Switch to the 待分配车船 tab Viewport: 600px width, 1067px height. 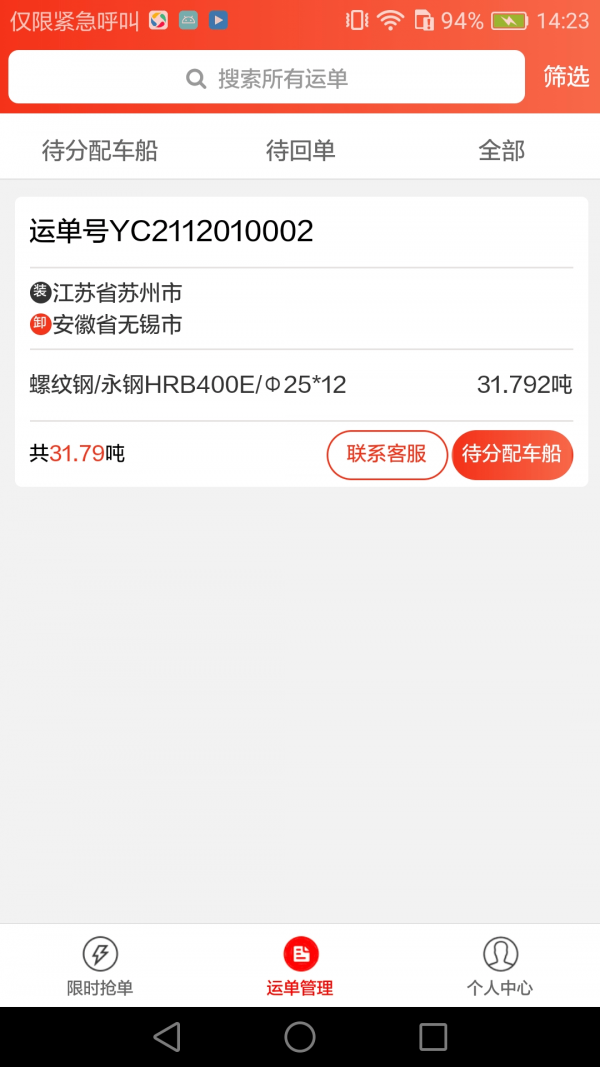pos(100,151)
